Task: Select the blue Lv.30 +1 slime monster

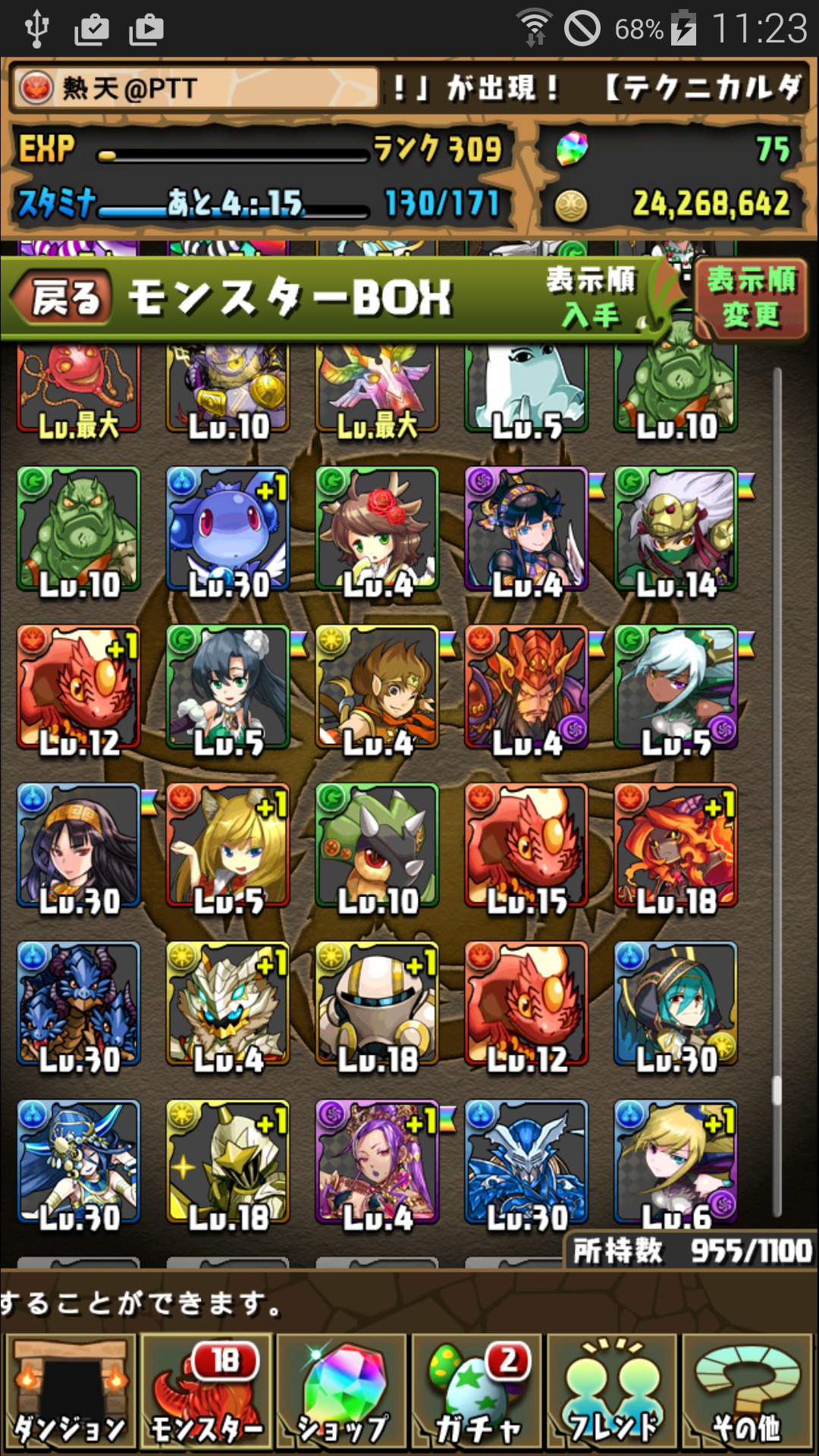Action: coord(227,529)
